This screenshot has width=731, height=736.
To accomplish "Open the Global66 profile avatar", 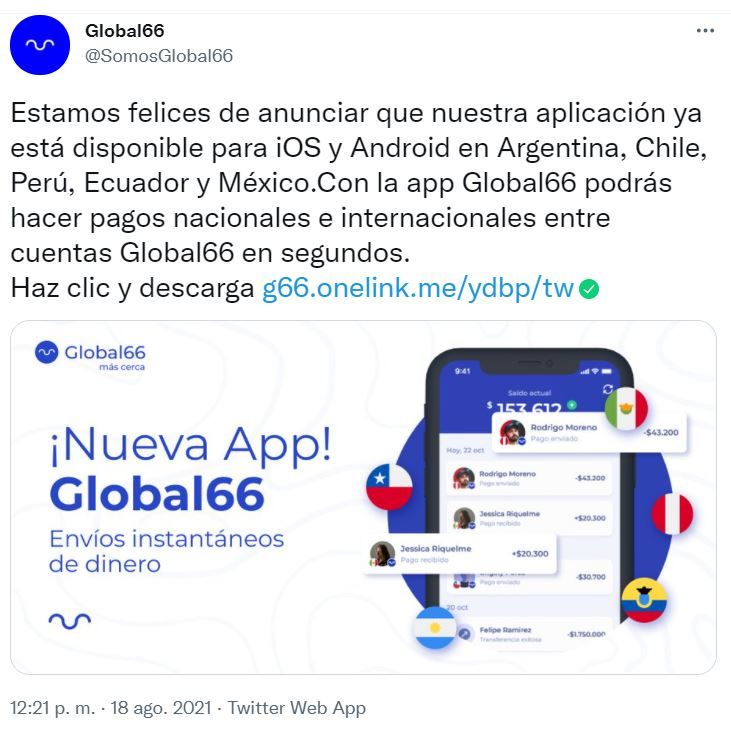I will 40,45.
